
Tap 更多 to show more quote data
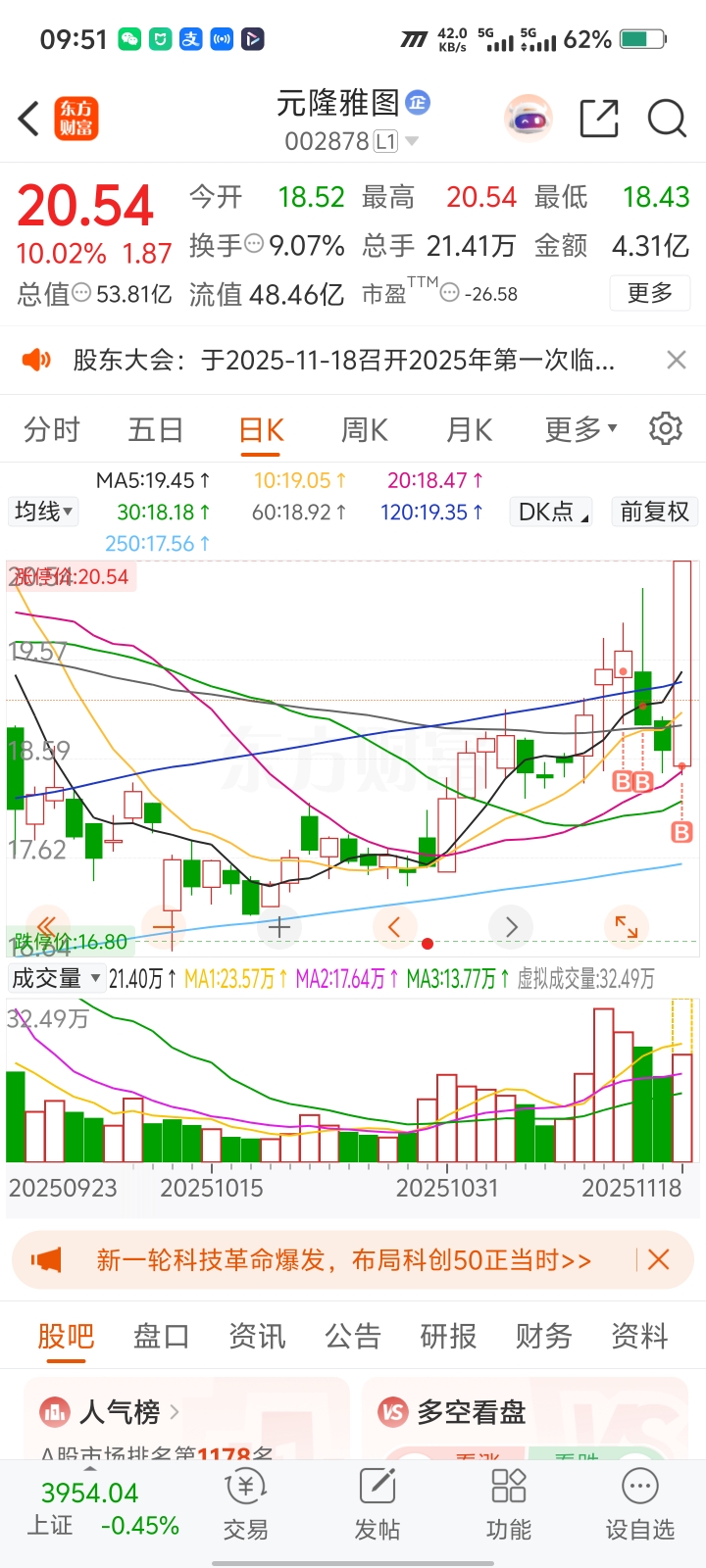[x=650, y=293]
